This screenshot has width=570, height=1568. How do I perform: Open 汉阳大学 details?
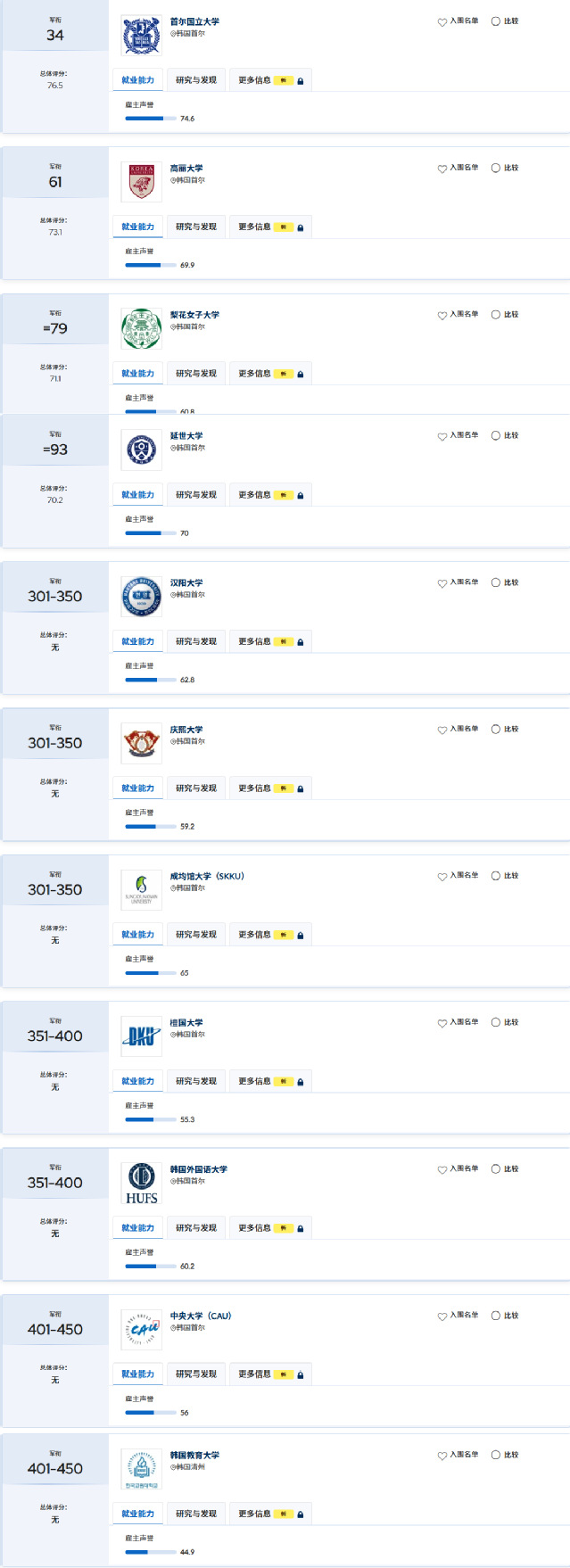[186, 582]
